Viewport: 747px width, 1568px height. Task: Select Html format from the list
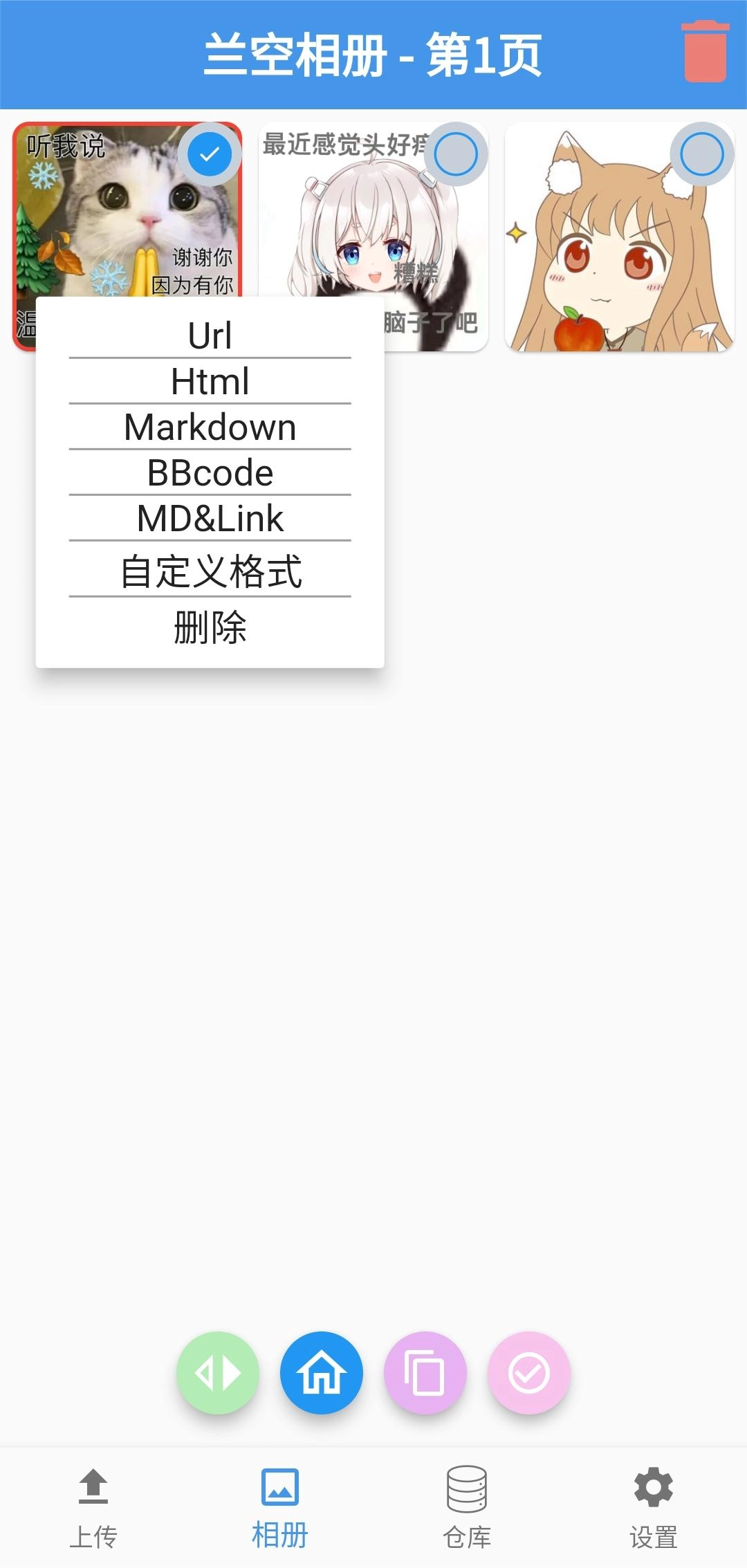209,381
